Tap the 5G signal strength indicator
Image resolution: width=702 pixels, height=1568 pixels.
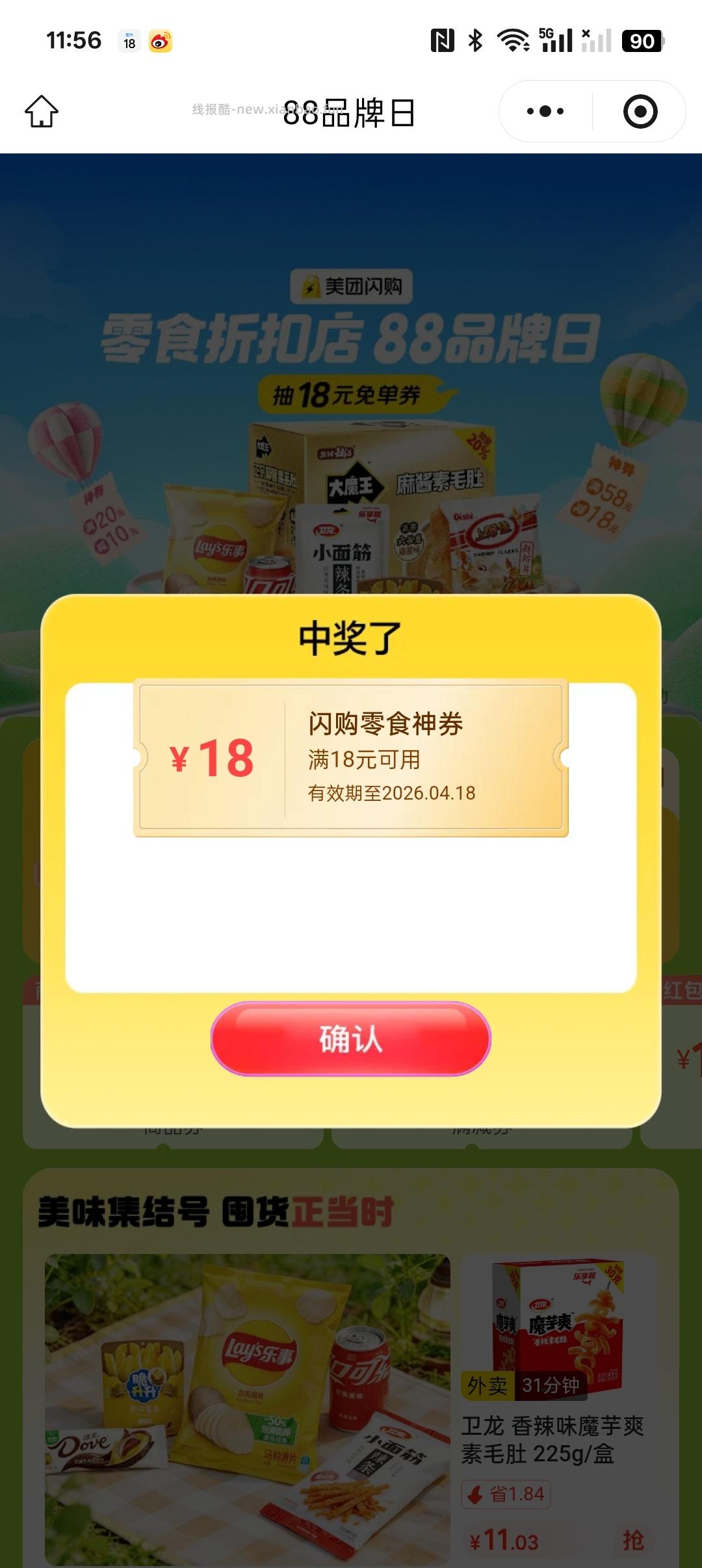pos(557,39)
